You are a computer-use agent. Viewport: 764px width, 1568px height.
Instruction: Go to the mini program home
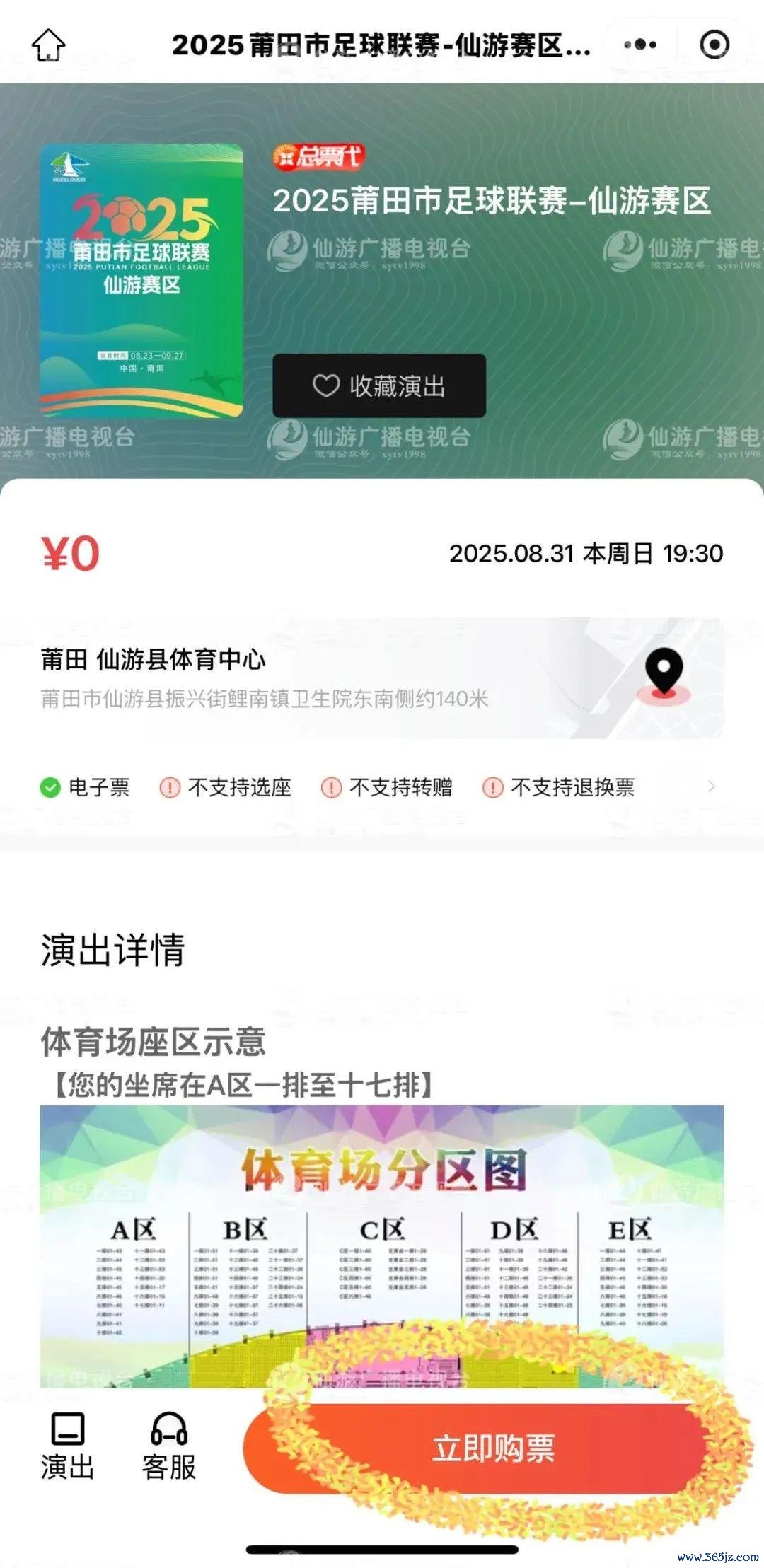point(48,45)
